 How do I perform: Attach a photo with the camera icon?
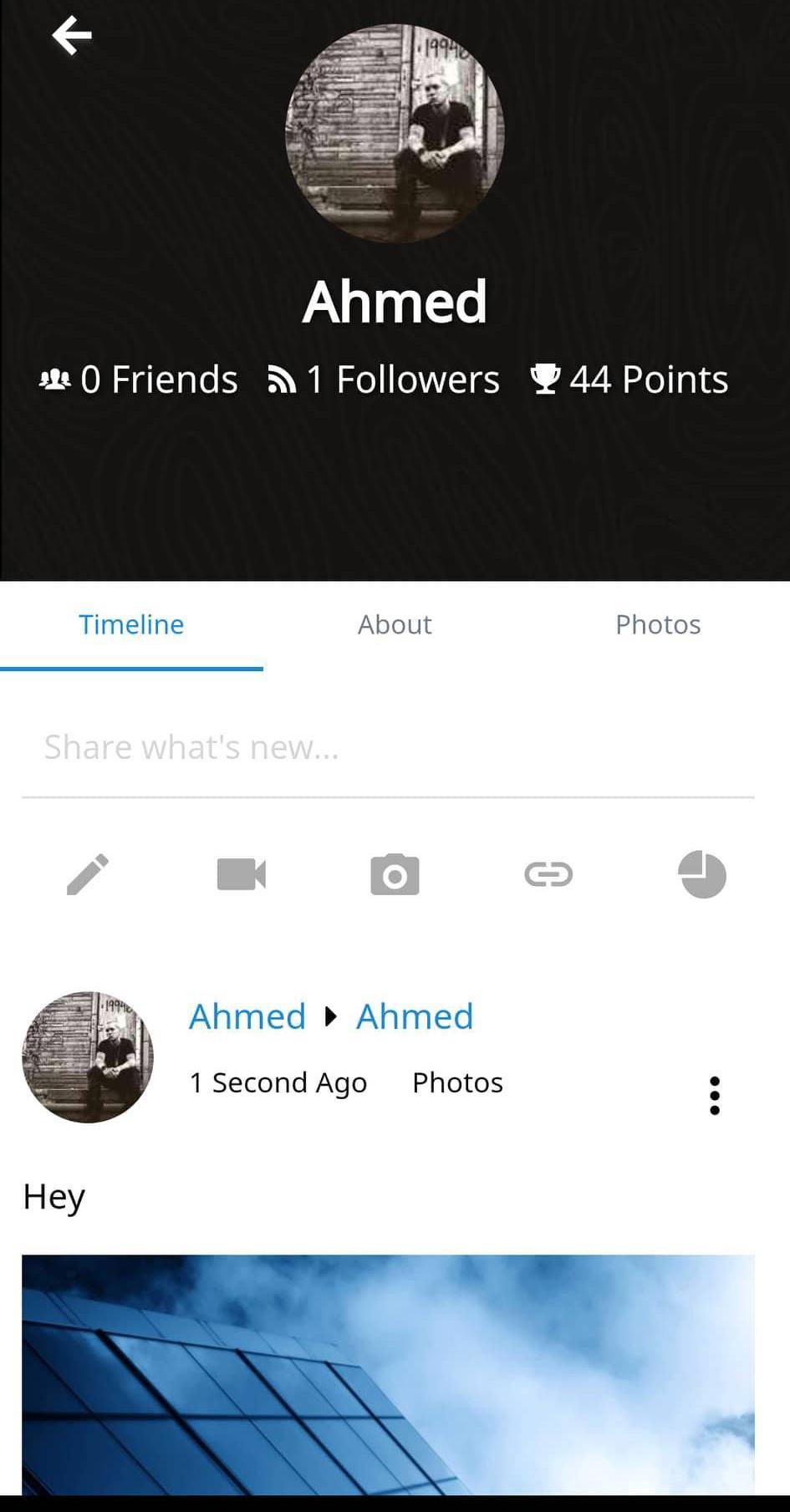coord(395,874)
